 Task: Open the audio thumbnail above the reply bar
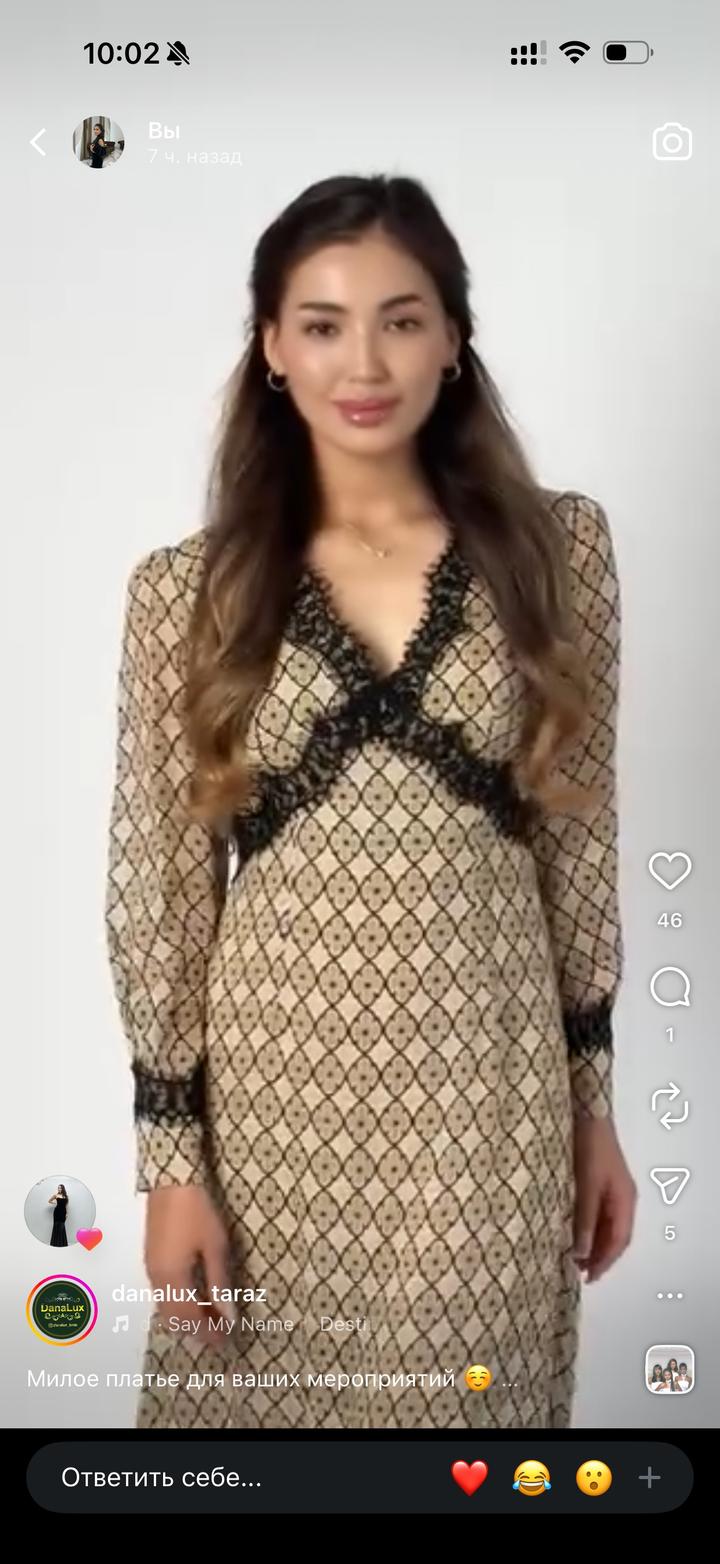tap(669, 1370)
